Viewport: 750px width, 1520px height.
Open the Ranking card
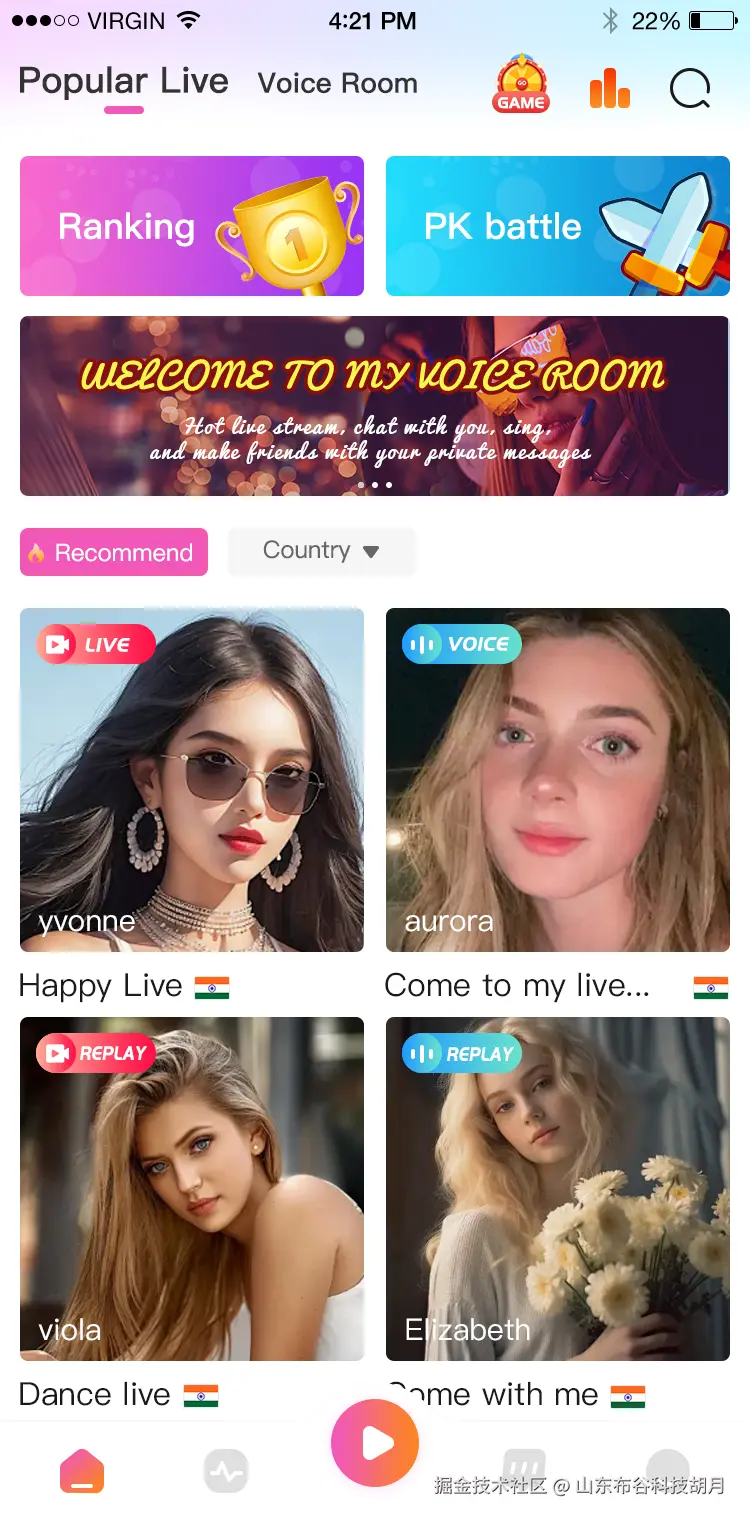click(x=192, y=226)
